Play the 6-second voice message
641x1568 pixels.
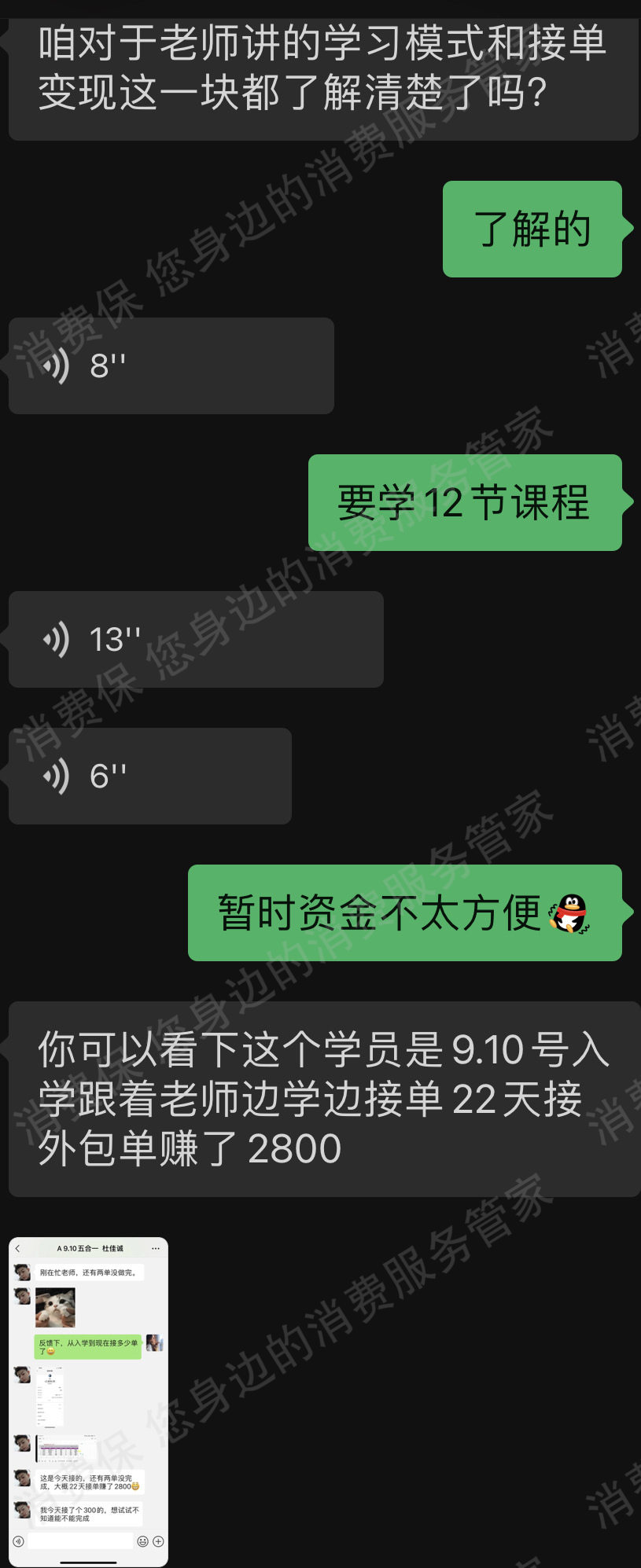pyautogui.click(x=149, y=776)
